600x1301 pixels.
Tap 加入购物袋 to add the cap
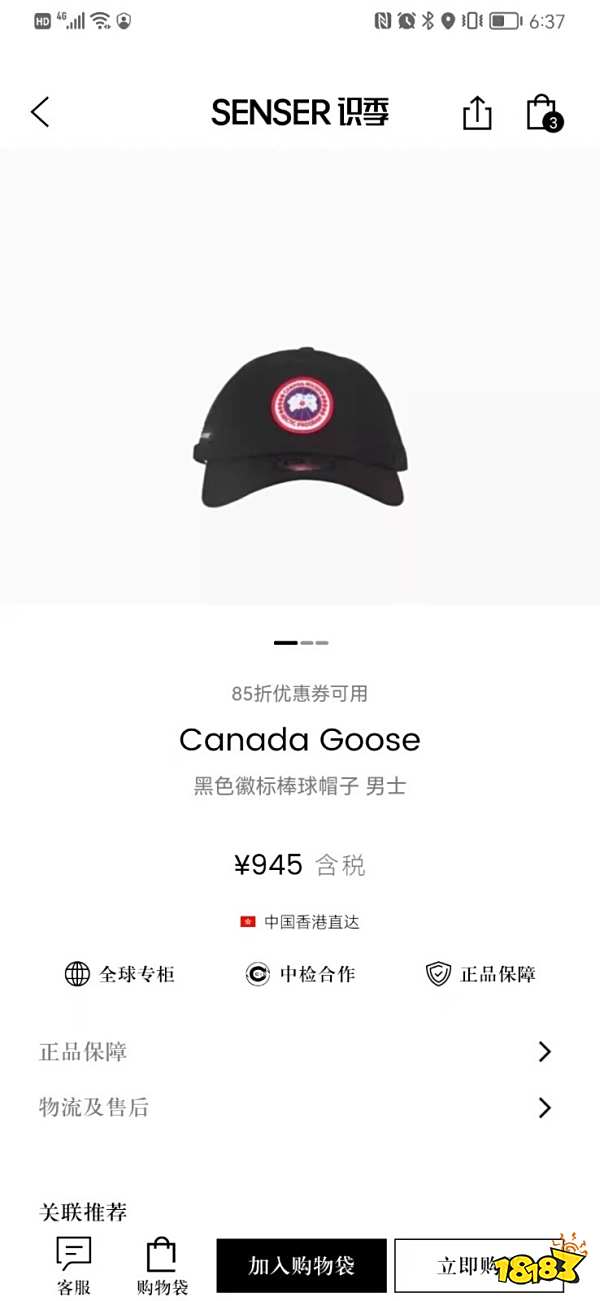pos(301,1265)
